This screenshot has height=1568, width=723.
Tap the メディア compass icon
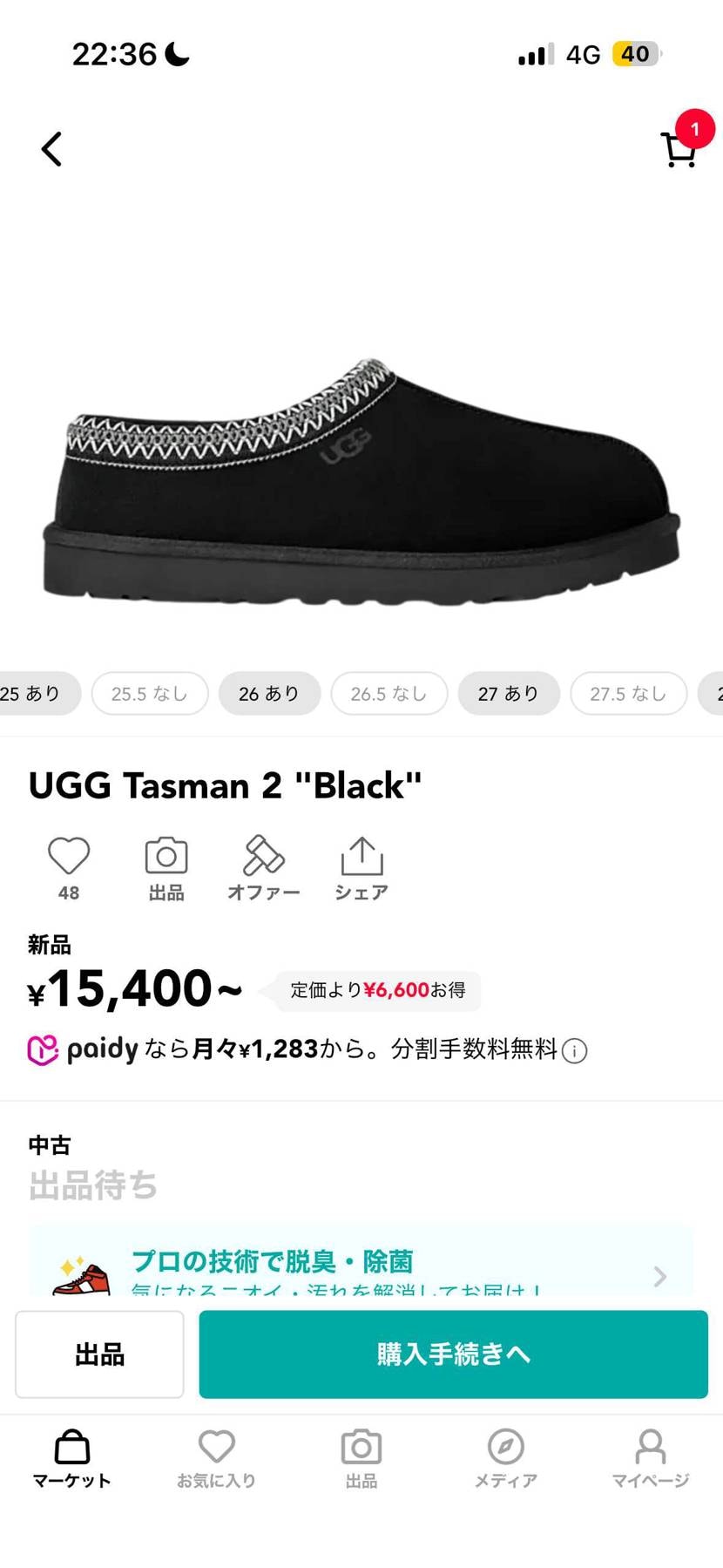[x=505, y=1456]
